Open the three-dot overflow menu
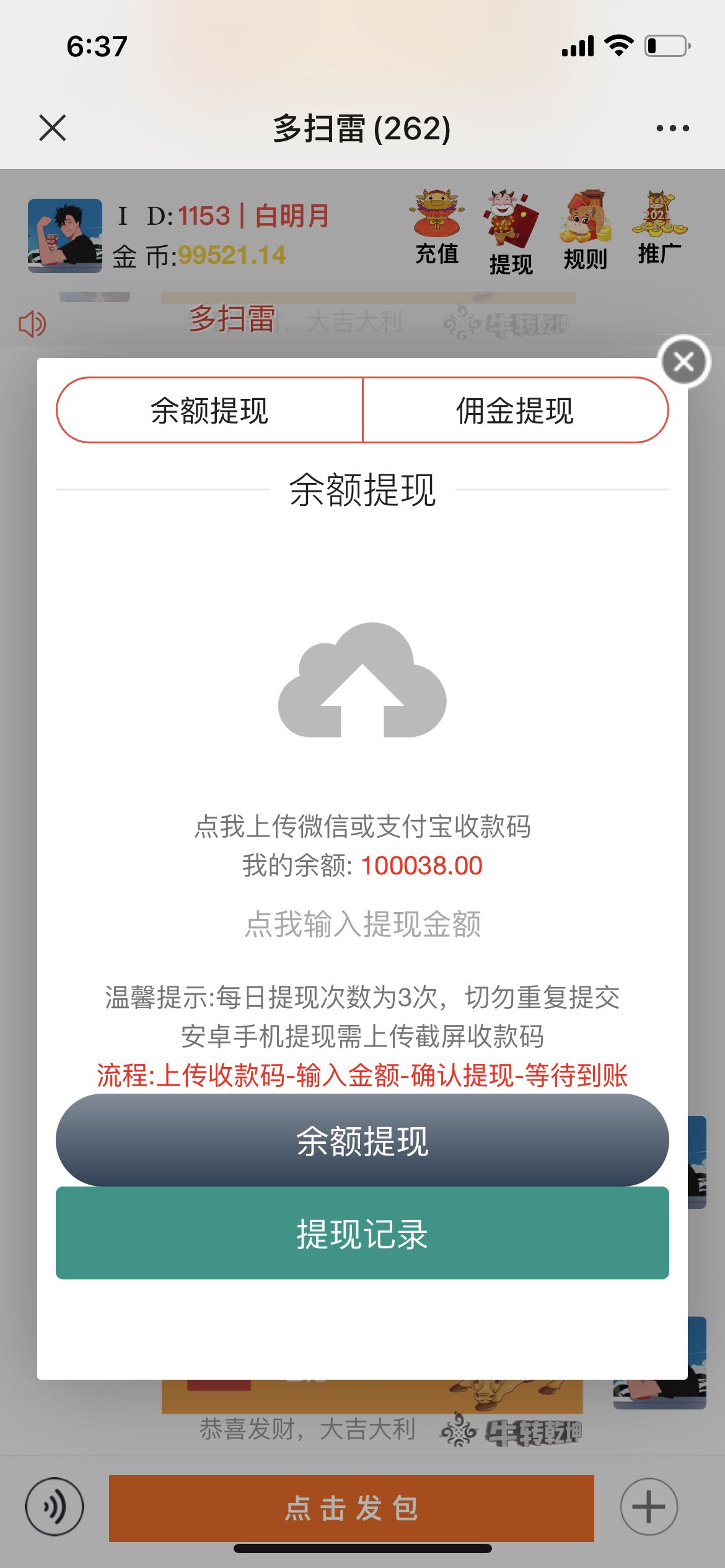 point(672,128)
